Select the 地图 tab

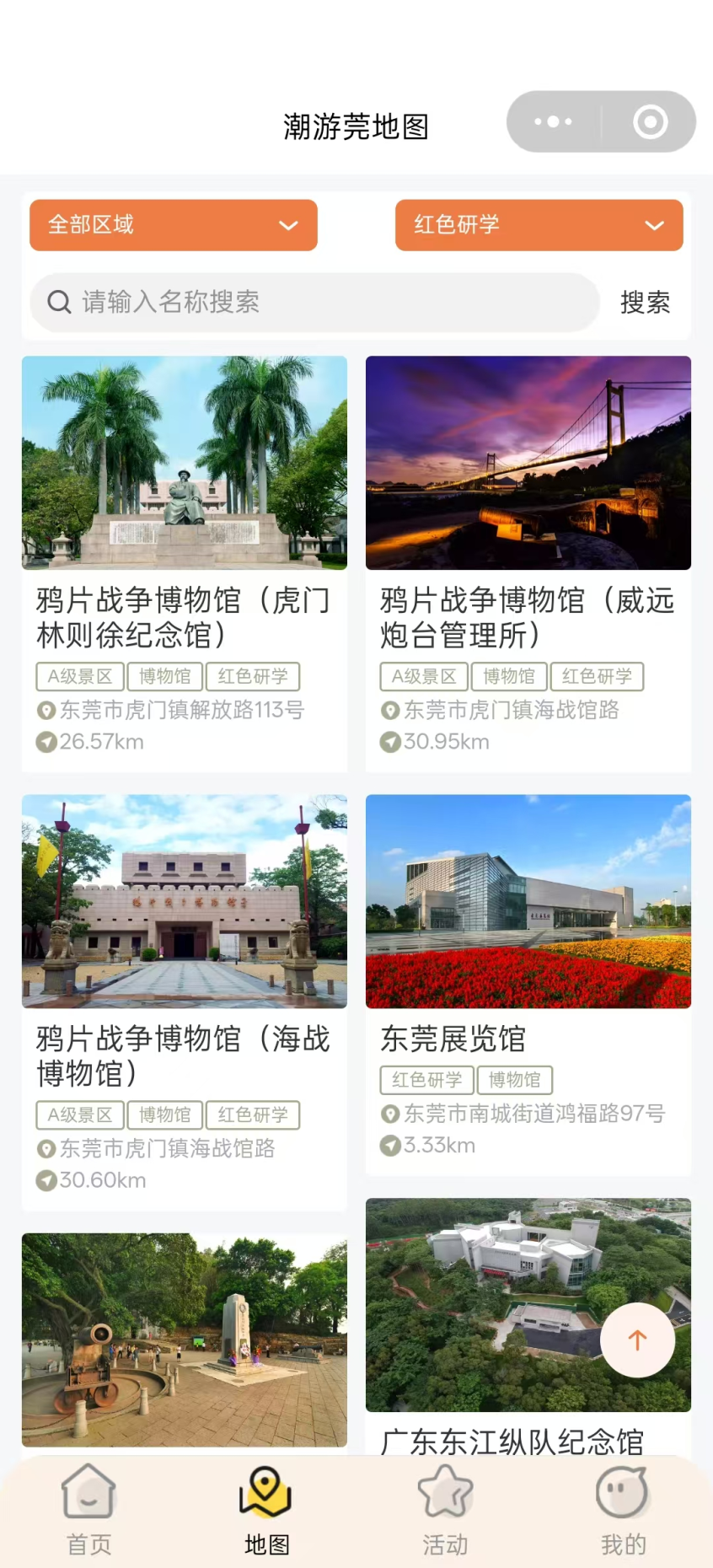coord(266,1512)
